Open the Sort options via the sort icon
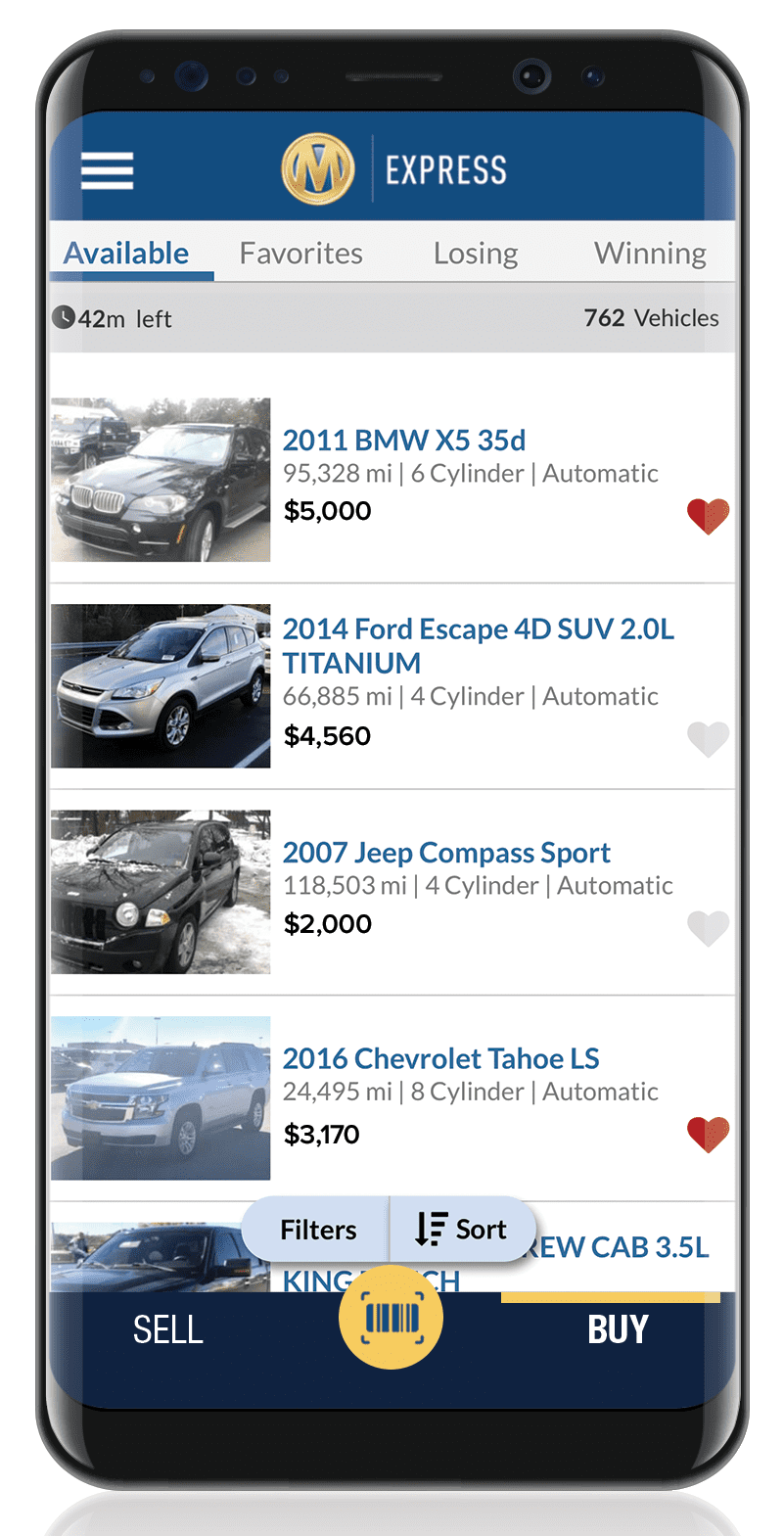 (431, 1230)
